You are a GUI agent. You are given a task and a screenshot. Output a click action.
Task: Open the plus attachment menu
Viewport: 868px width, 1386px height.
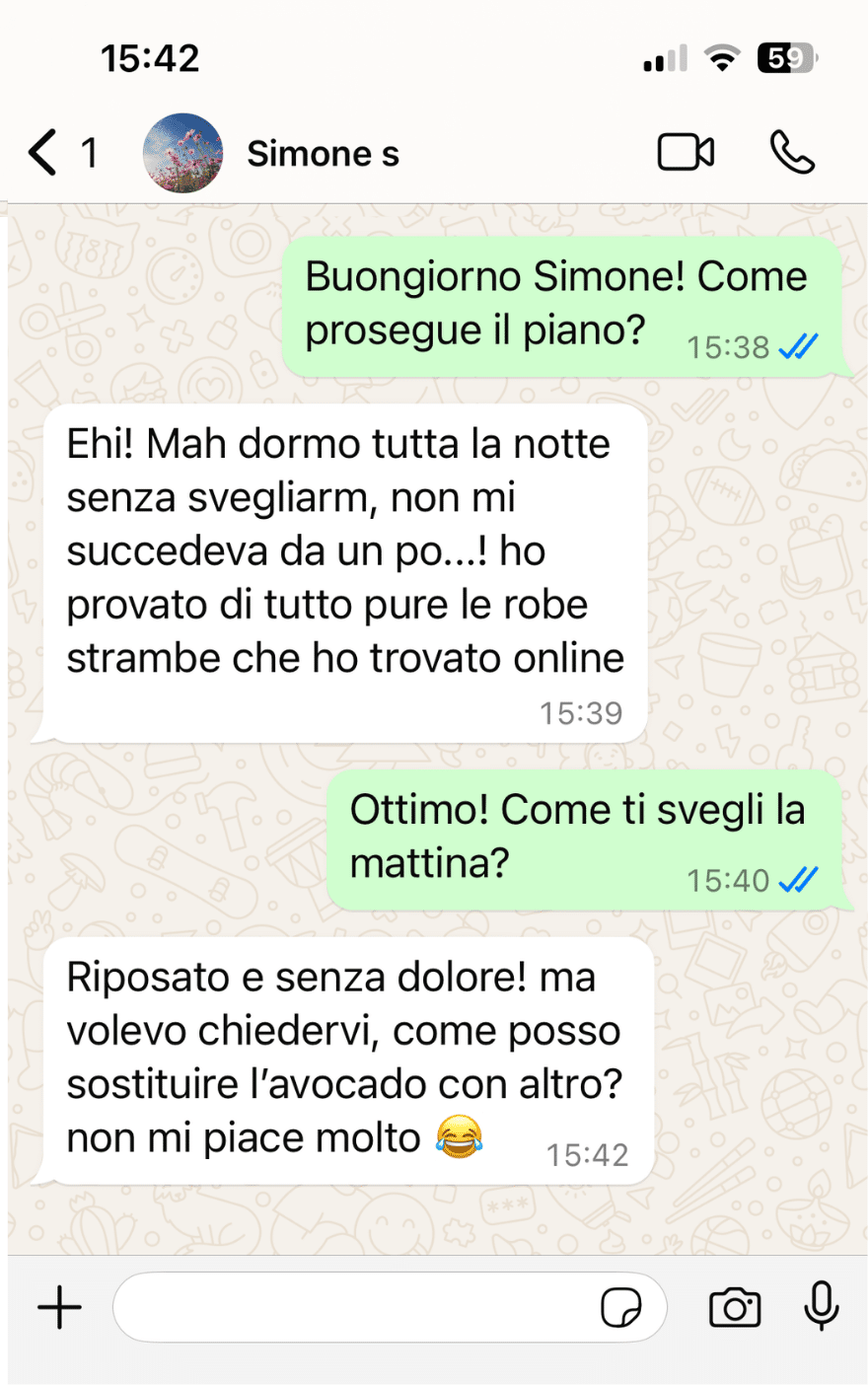pos(60,1308)
